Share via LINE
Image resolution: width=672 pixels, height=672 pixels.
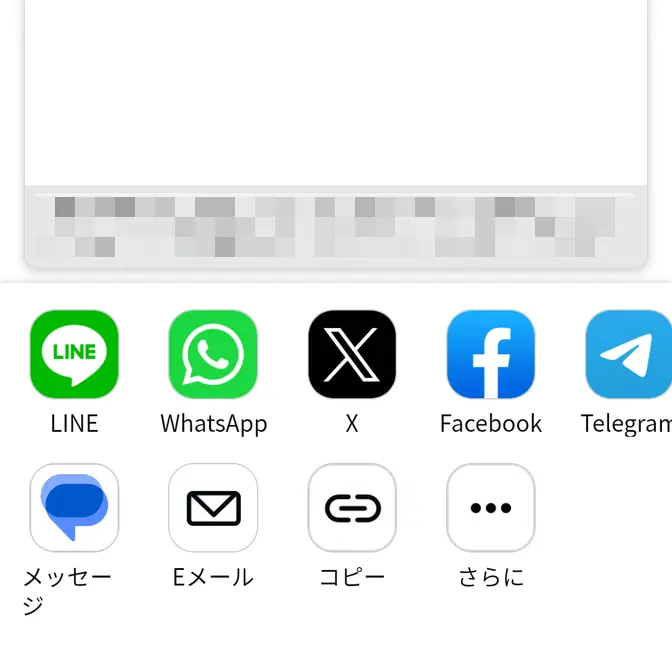pyautogui.click(x=74, y=354)
